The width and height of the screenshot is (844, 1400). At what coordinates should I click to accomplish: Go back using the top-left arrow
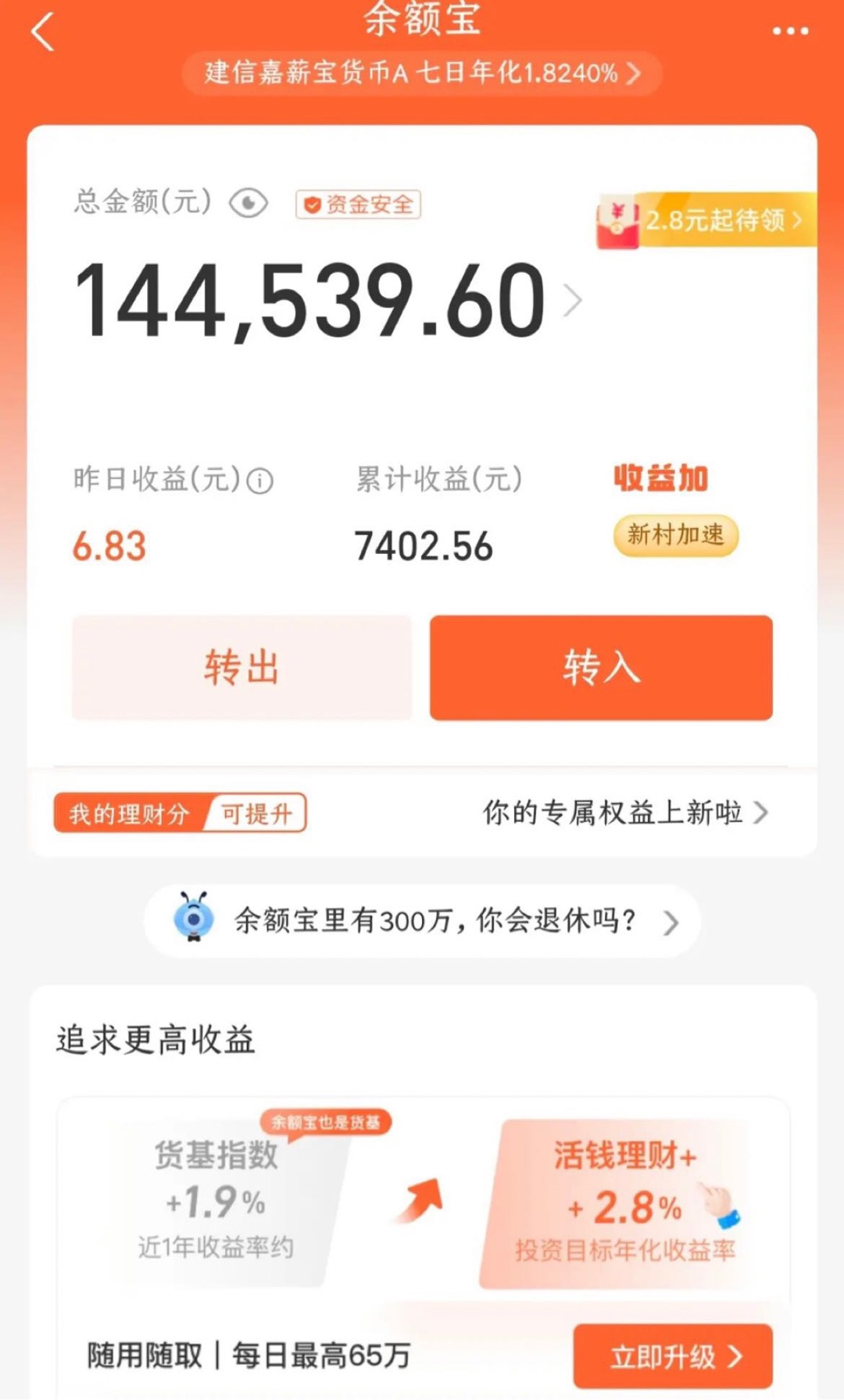(x=43, y=33)
